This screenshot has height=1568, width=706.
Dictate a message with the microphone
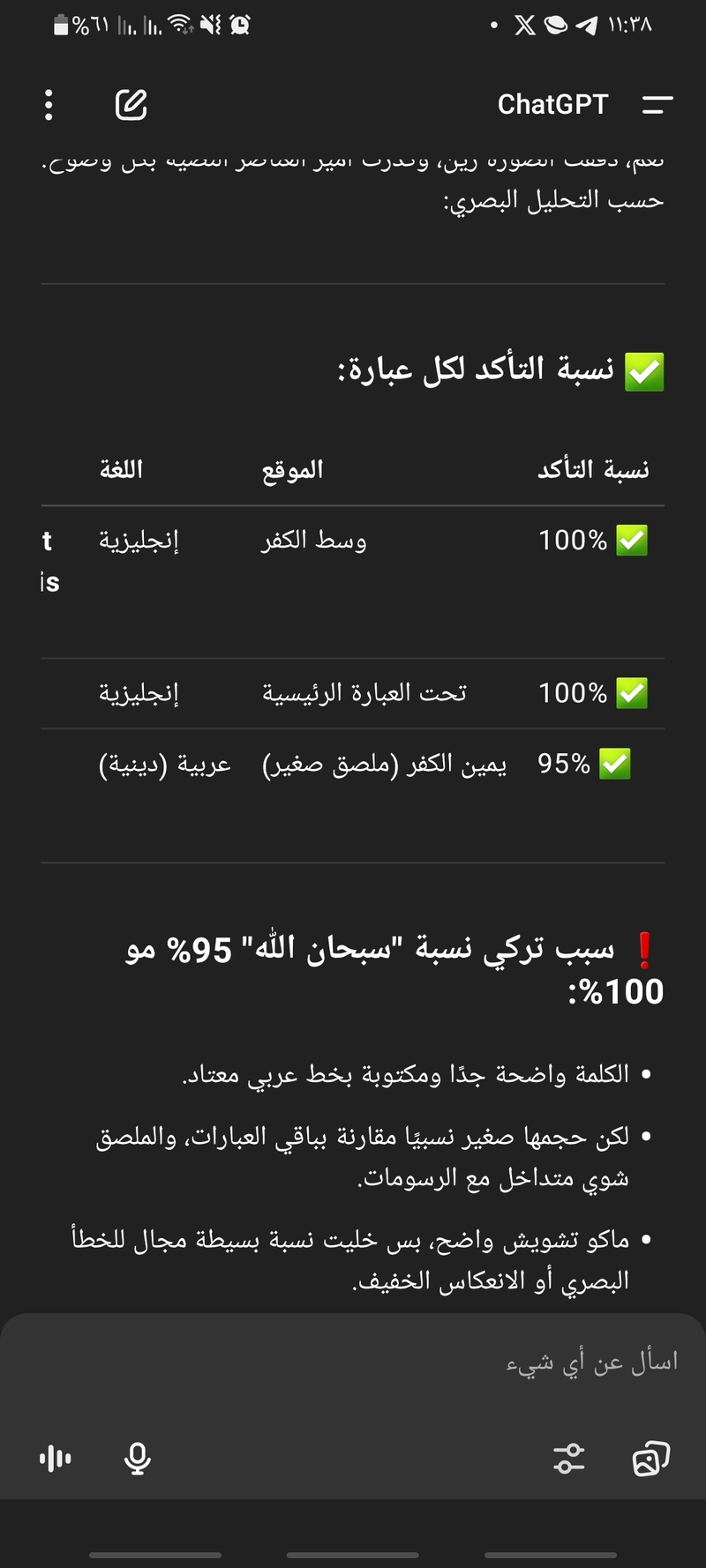click(x=137, y=1459)
